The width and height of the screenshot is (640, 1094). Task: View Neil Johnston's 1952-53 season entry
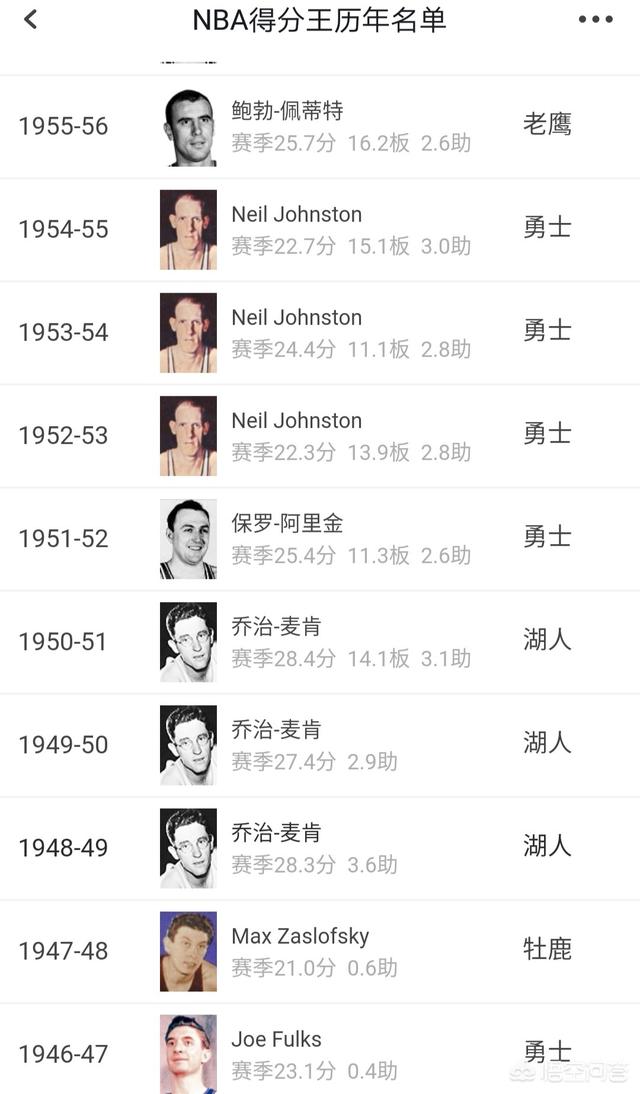point(320,436)
